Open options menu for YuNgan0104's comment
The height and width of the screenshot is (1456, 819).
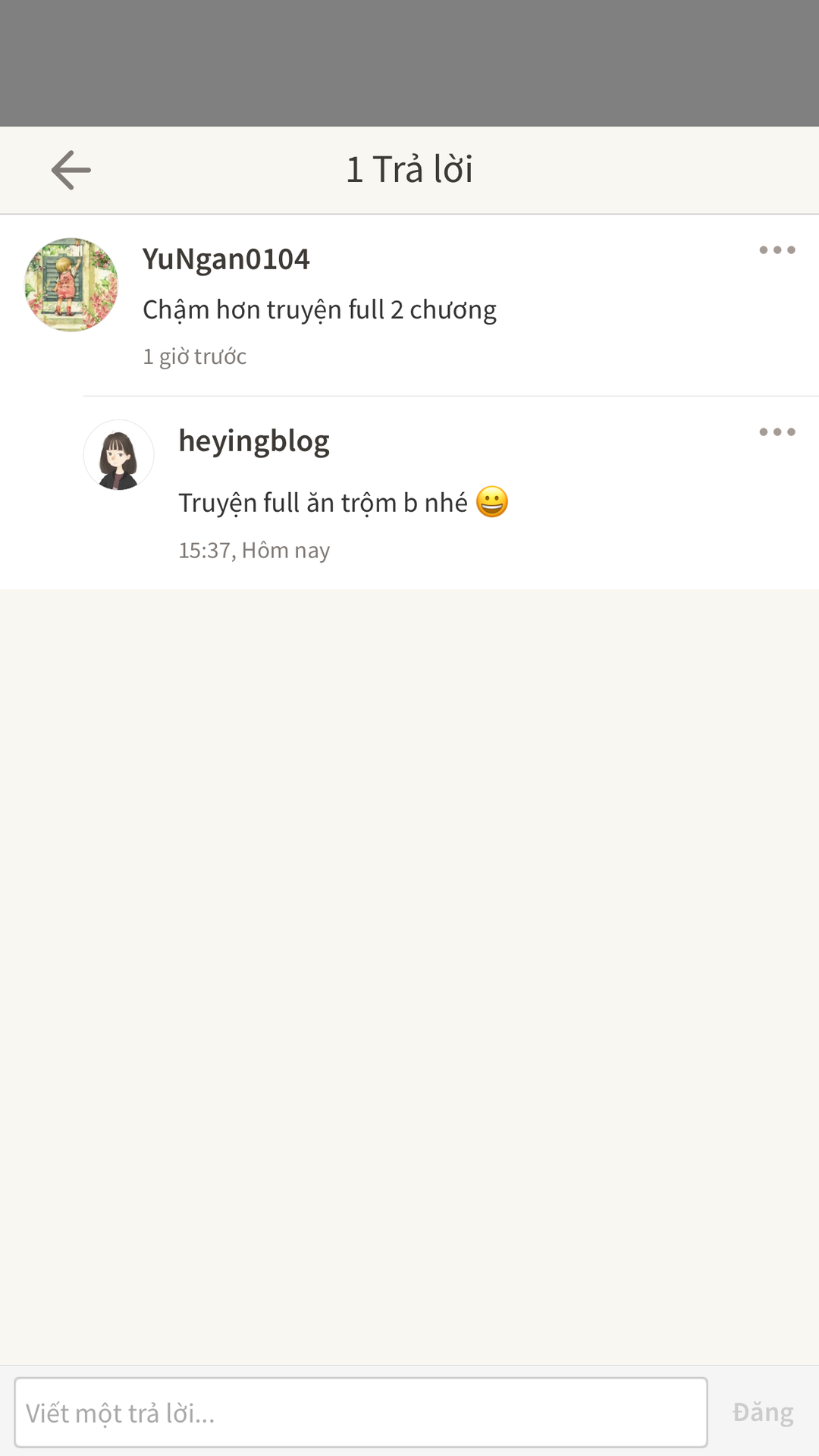point(777,250)
